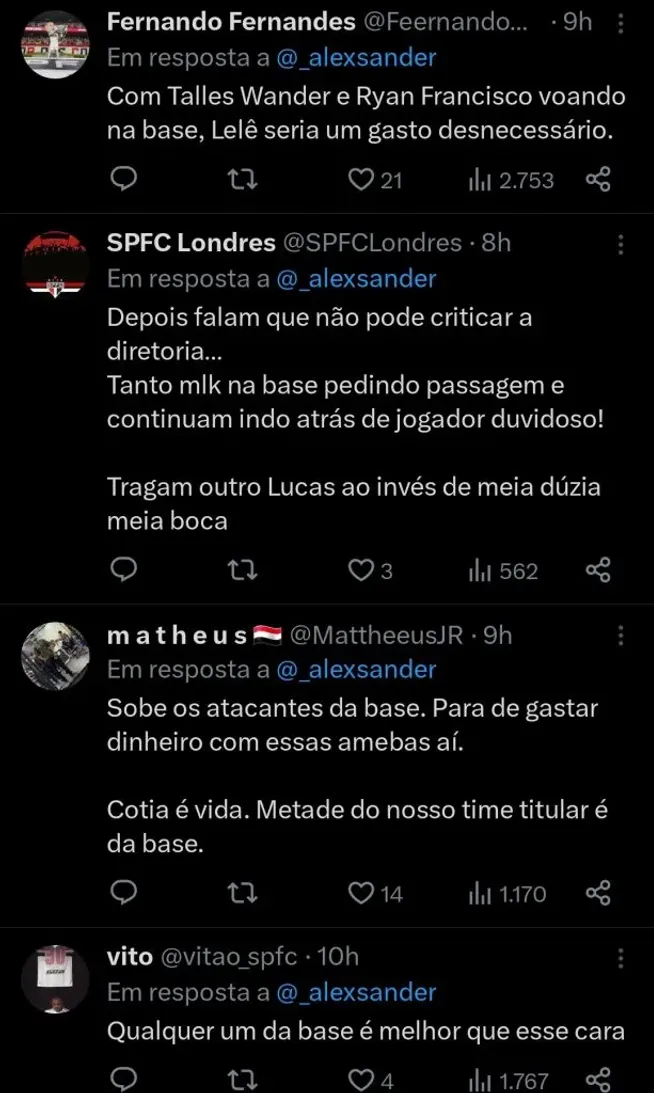Reply to Fernando Fernandes' tweet
654x1093 pixels.
click(x=122, y=180)
